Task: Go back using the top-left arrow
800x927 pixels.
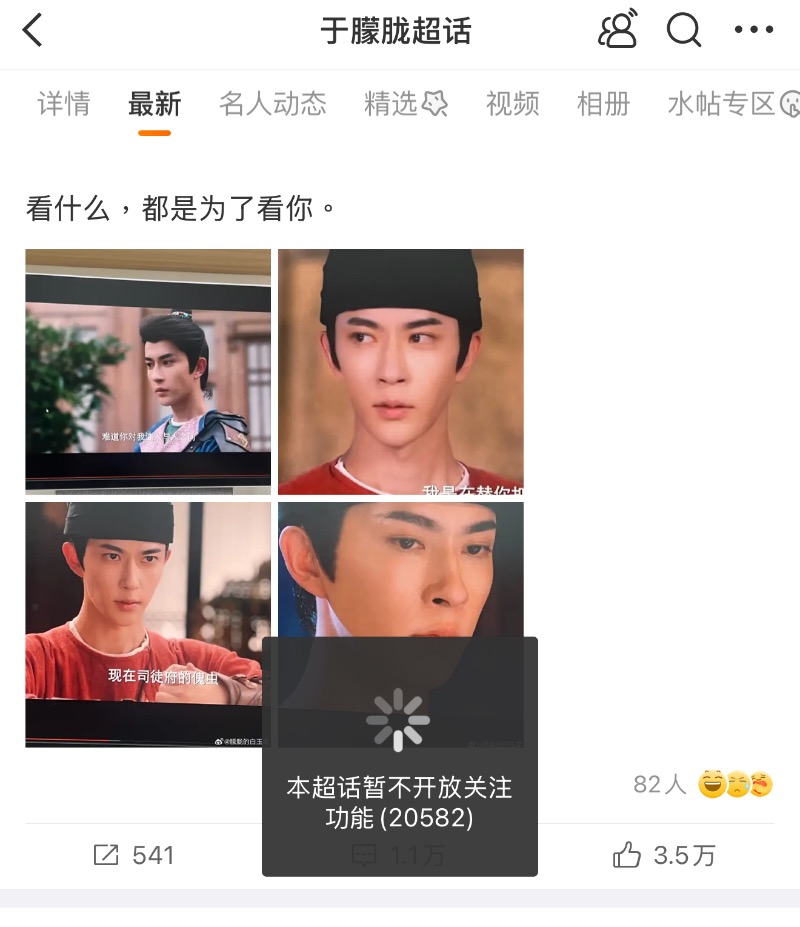Action: (33, 31)
